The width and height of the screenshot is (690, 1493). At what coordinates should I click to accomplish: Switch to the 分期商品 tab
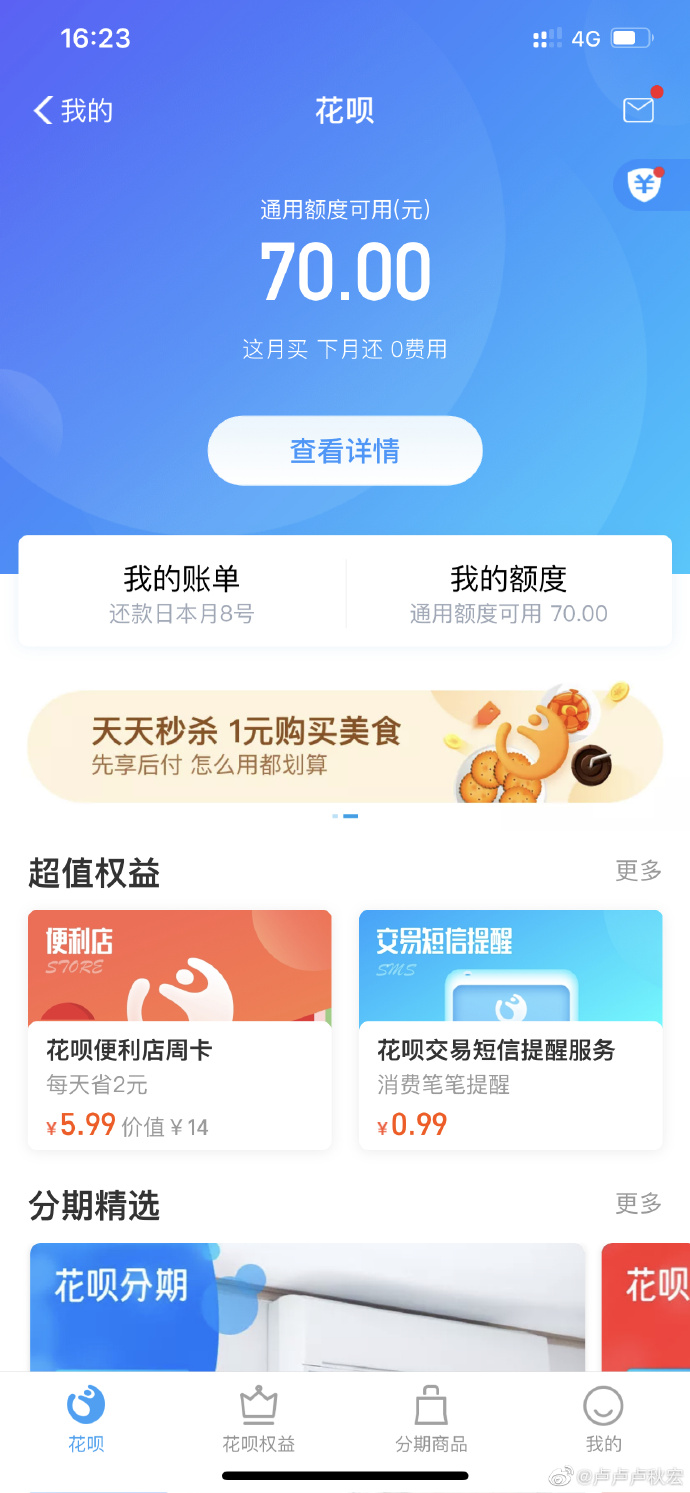click(x=431, y=1418)
